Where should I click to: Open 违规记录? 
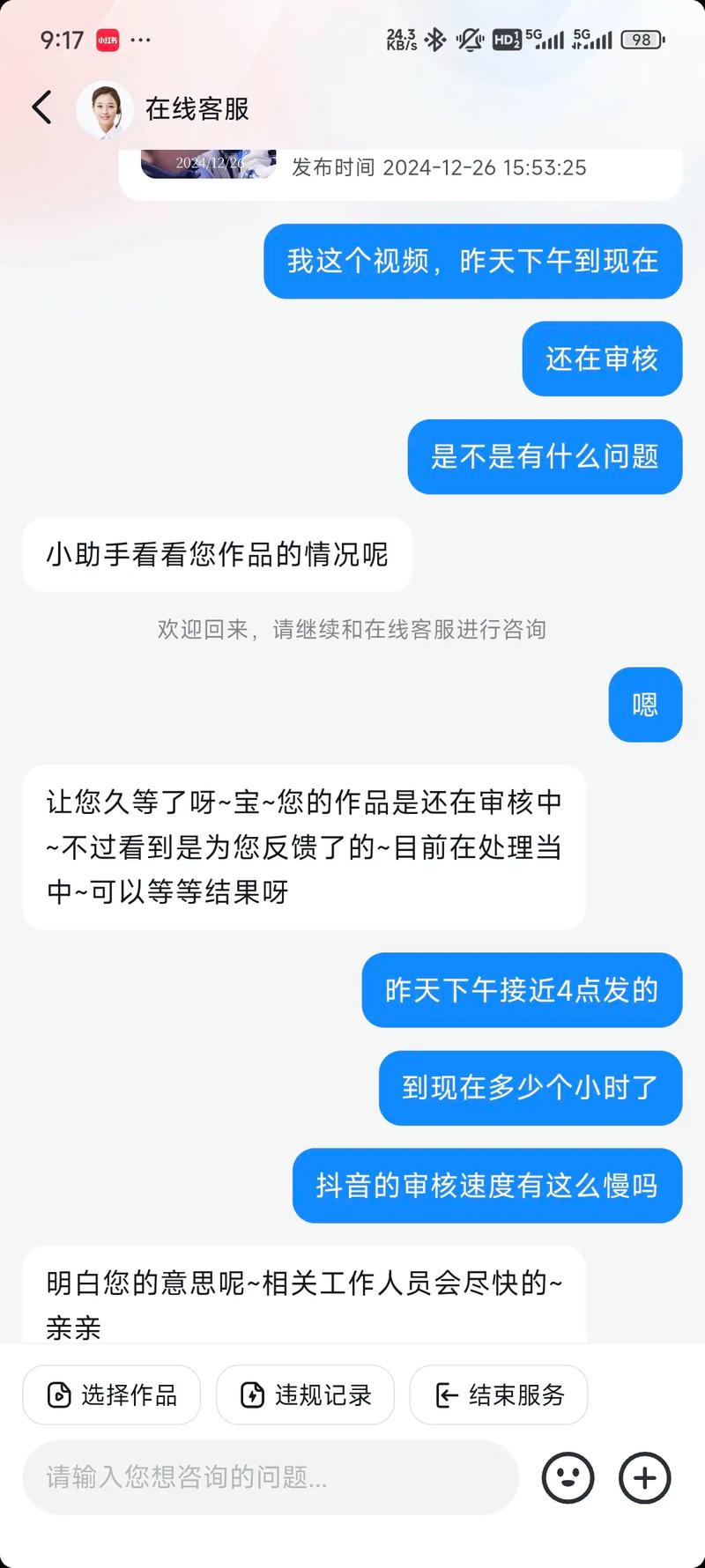coord(305,1394)
